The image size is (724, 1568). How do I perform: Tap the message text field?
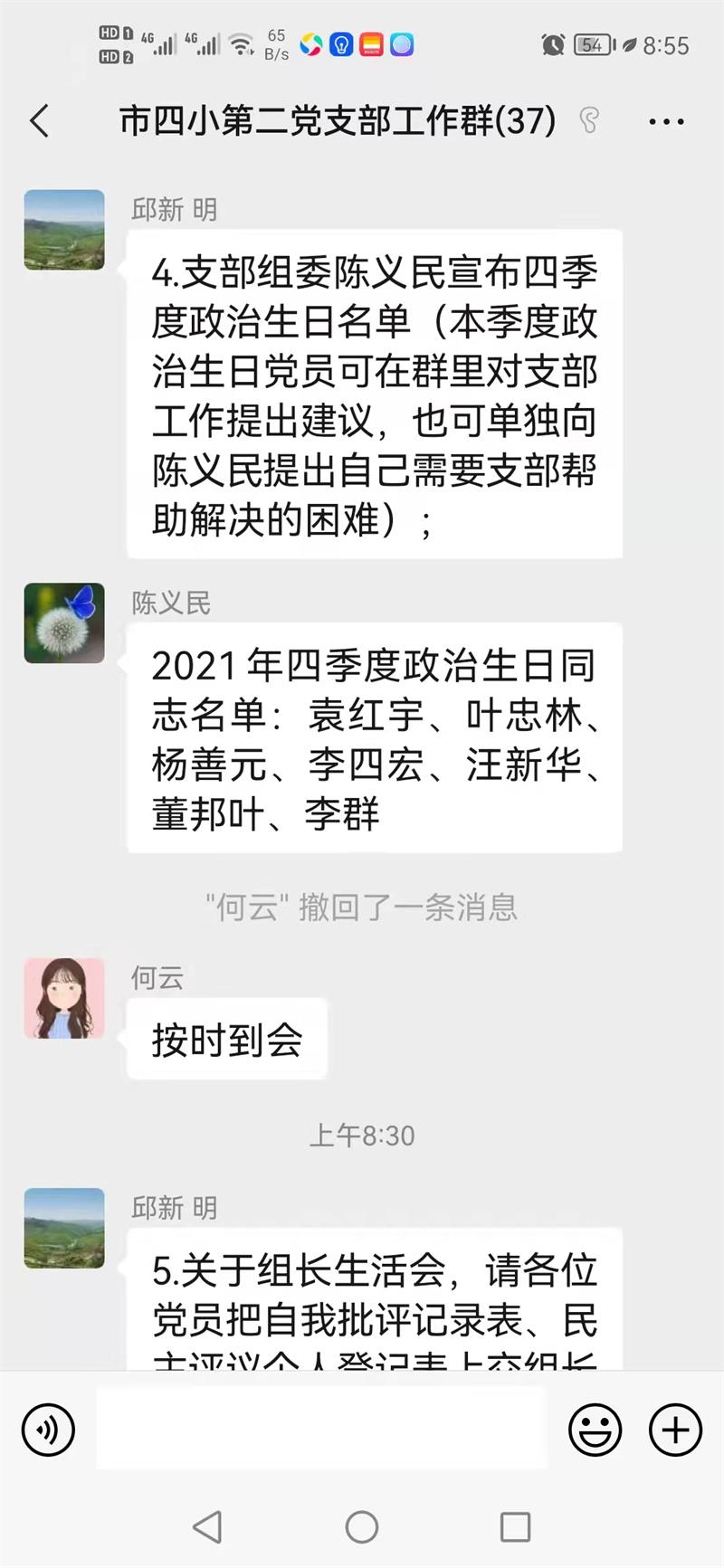[x=321, y=1430]
